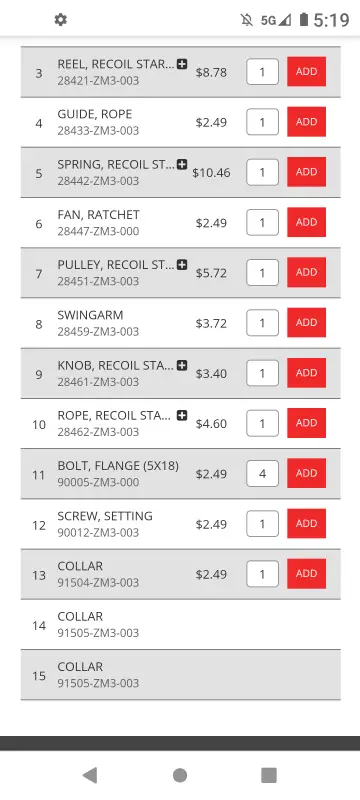The width and height of the screenshot is (360, 800).
Task: Add SCREW, SETTING to cart
Action: coord(306,523)
